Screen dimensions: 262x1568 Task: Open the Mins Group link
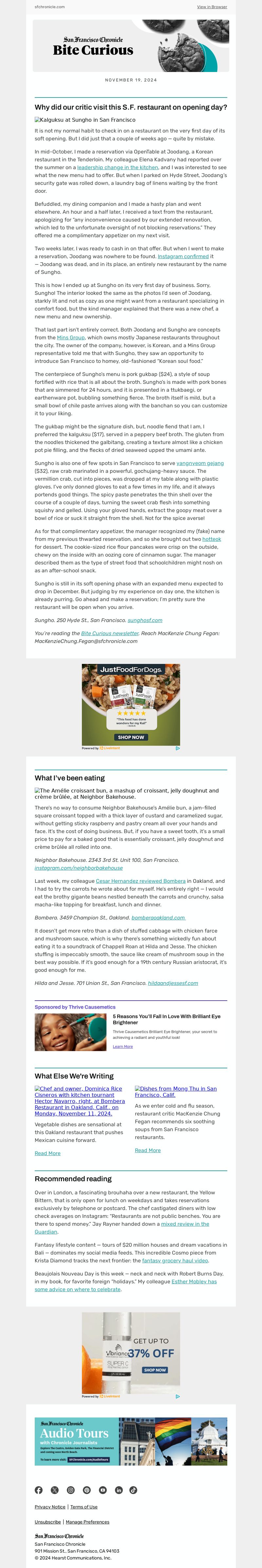tap(71, 337)
